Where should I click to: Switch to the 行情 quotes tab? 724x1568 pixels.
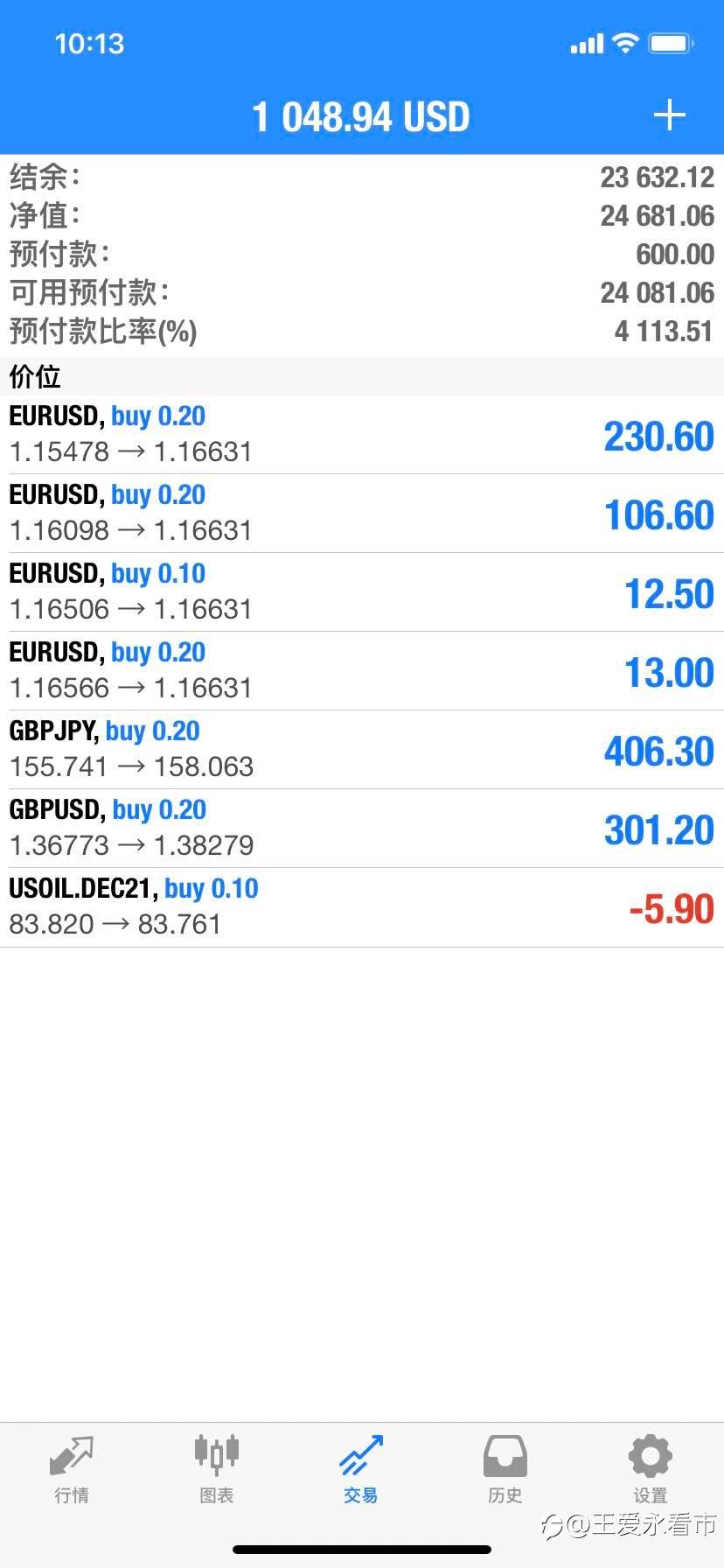[x=72, y=1470]
